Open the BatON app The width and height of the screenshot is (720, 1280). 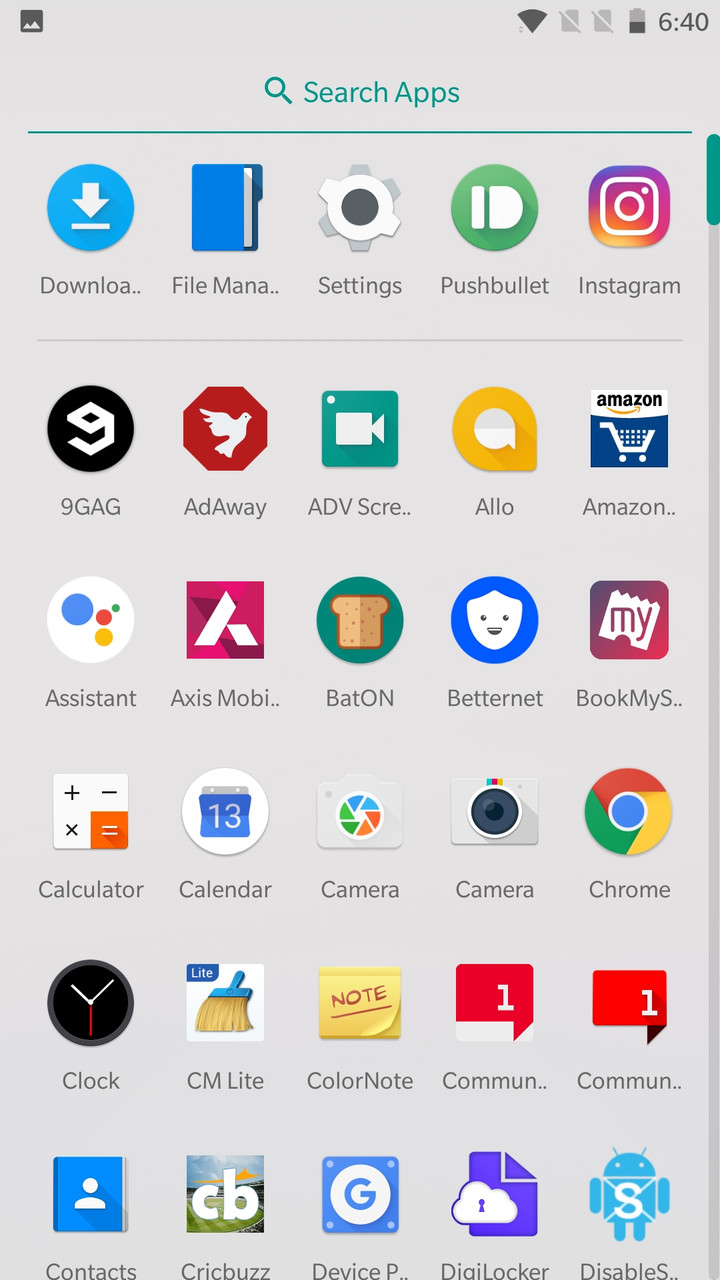click(360, 620)
